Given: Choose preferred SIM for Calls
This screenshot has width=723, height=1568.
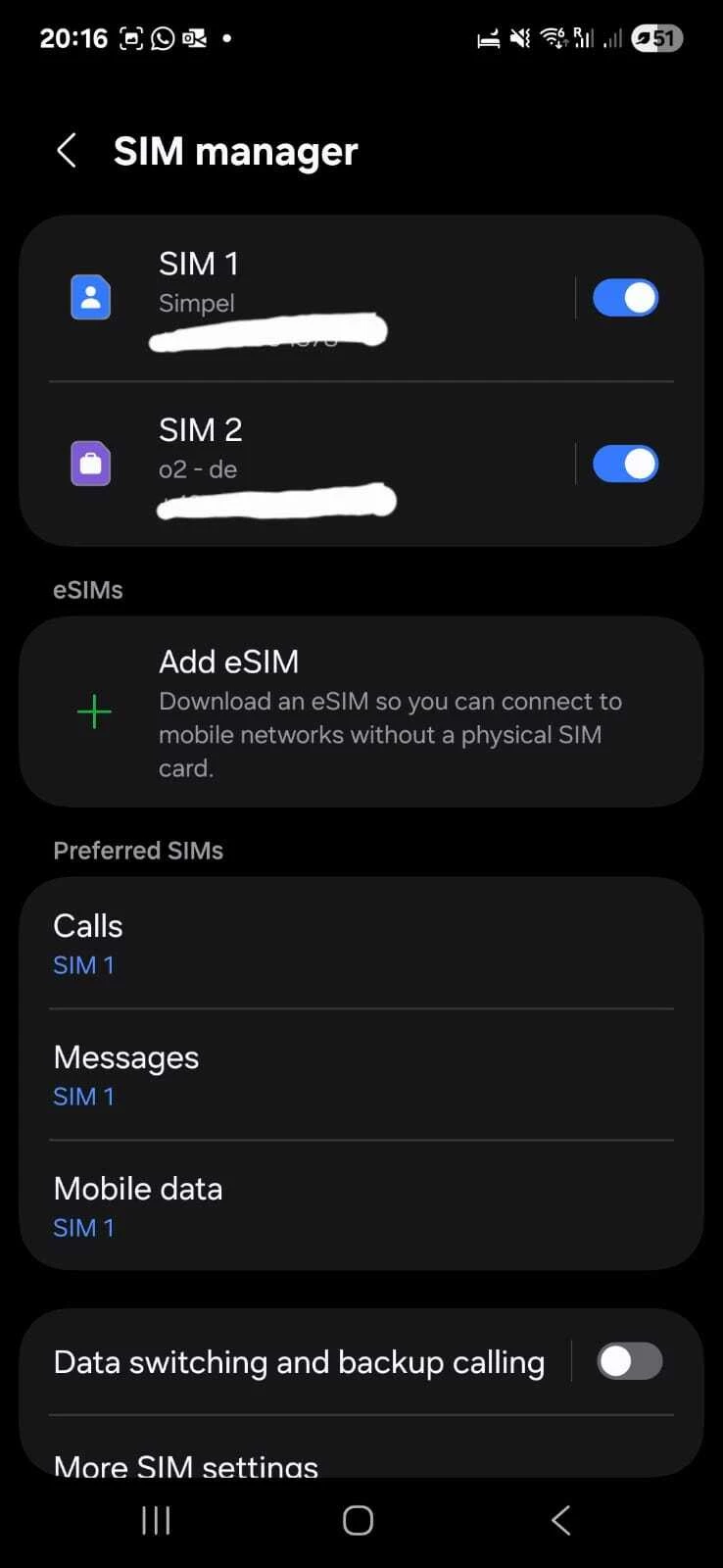Looking at the screenshot, I should click(x=361, y=944).
